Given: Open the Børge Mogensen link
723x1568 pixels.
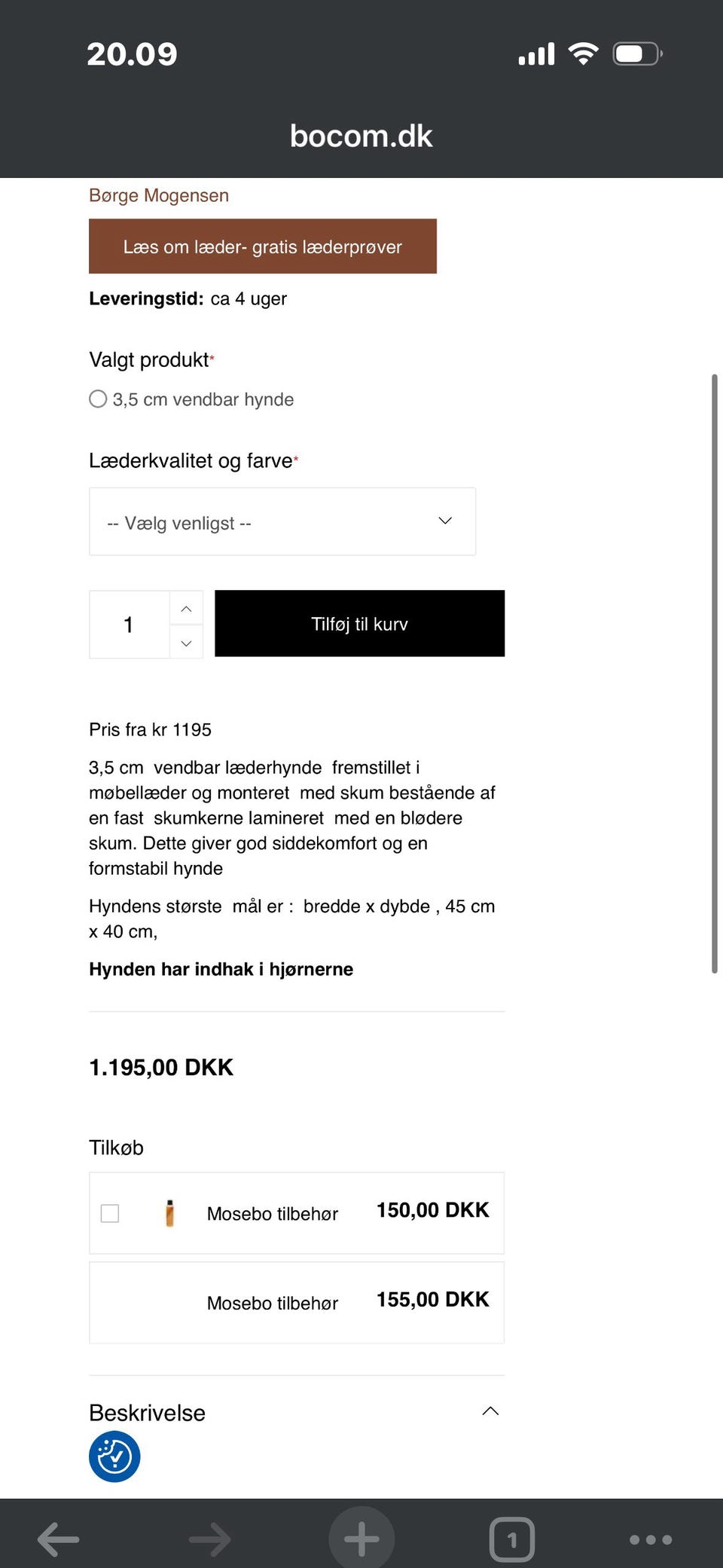Looking at the screenshot, I should pos(159,194).
